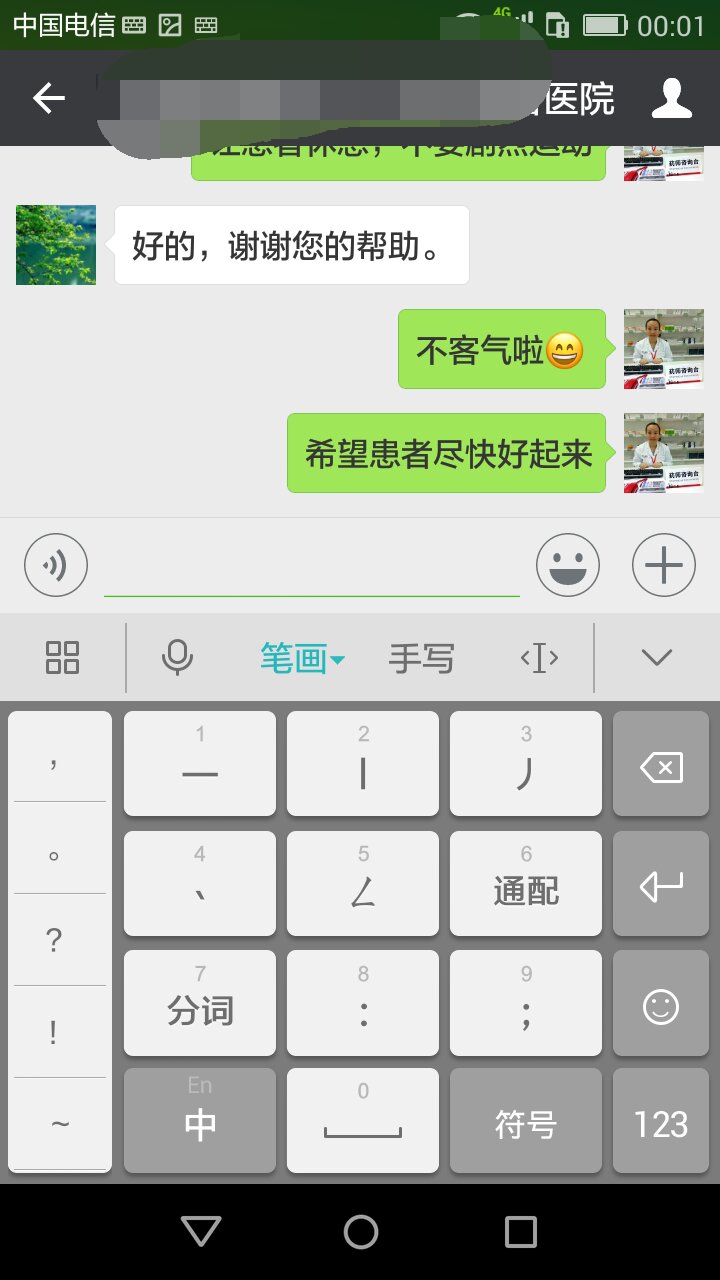Collapse the keyboard with the down chevron
Screen dimensions: 720x1280
[657, 658]
